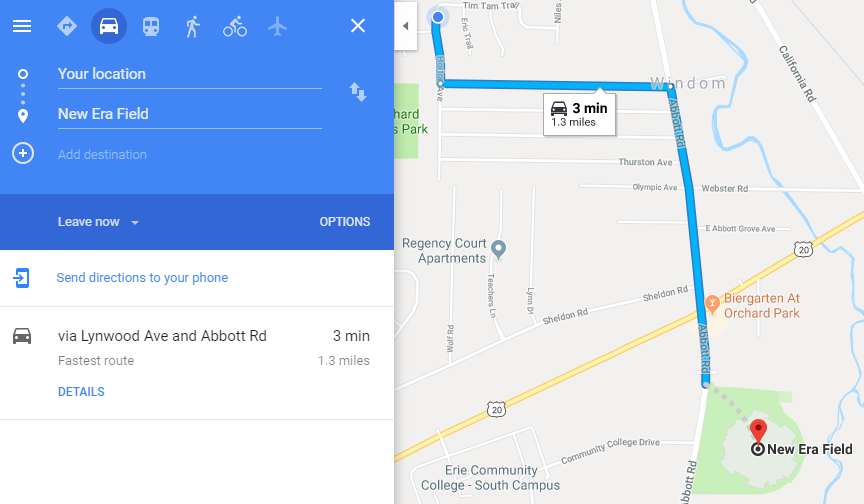
Task: Close the directions panel
Action: click(358, 26)
